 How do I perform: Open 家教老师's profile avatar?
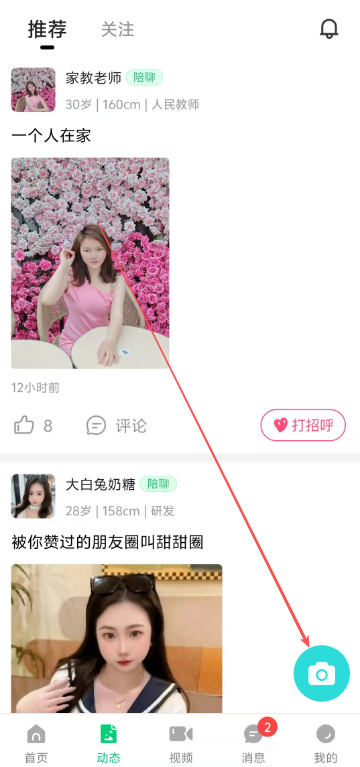(x=33, y=90)
